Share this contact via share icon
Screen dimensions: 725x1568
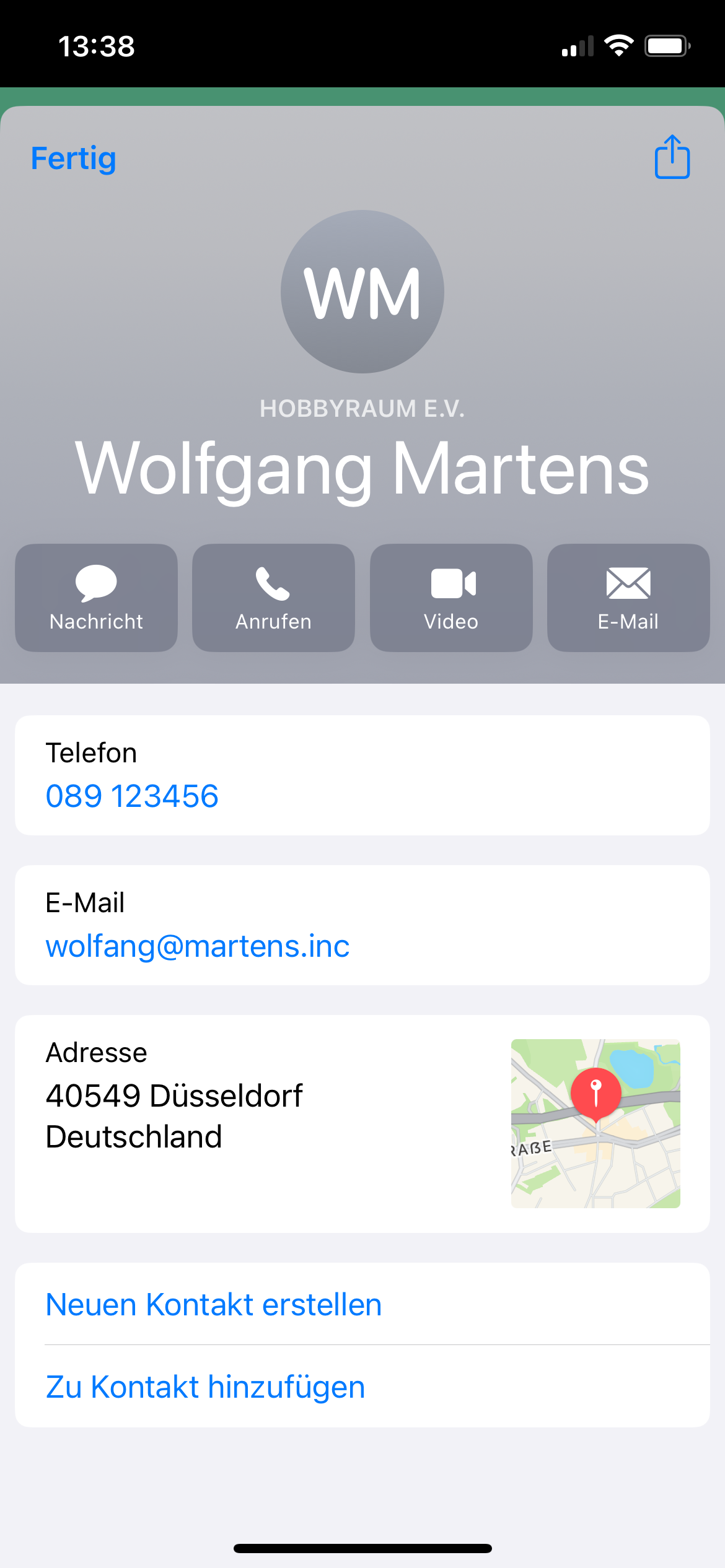[672, 157]
